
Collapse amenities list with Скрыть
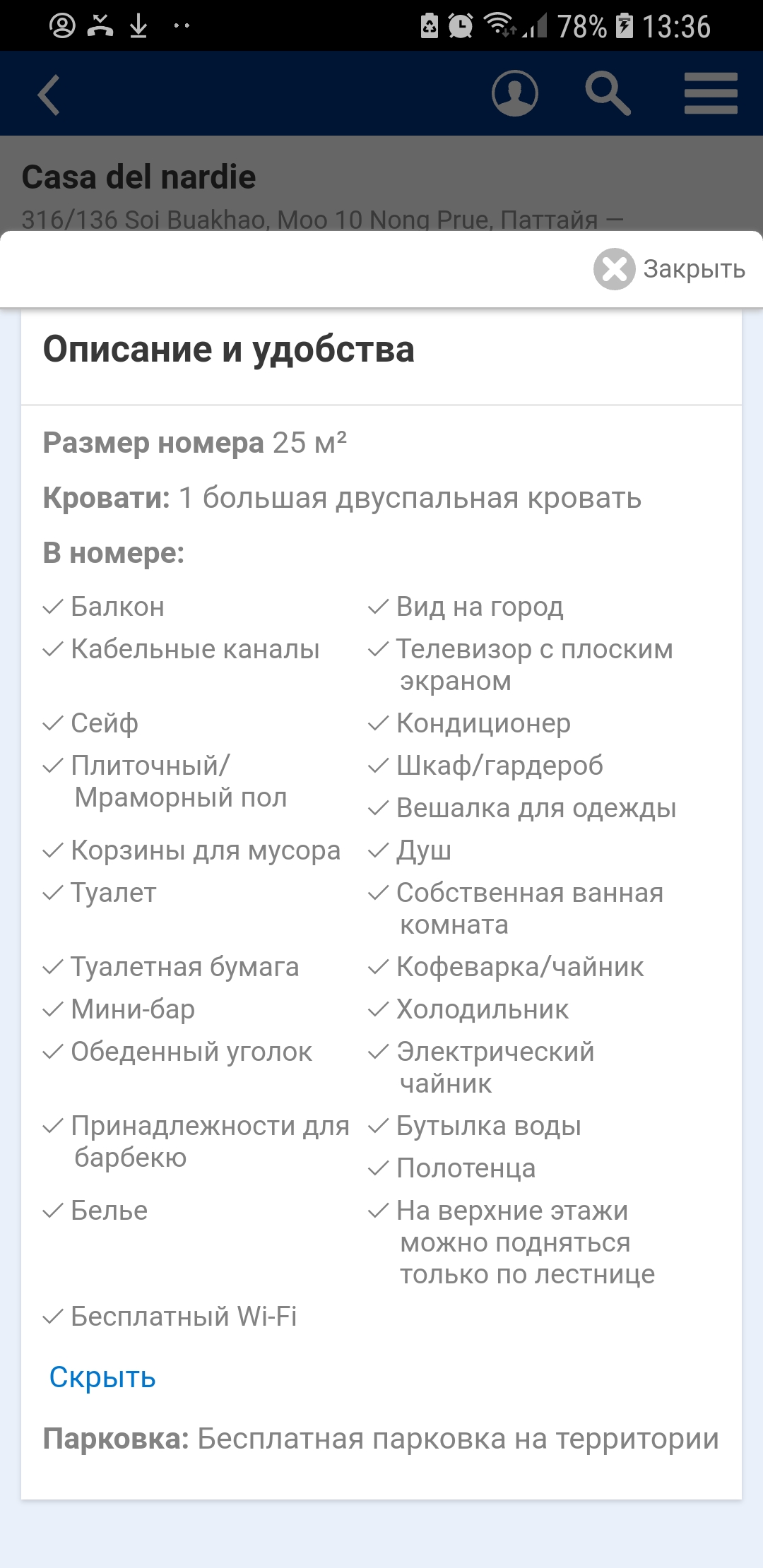[x=102, y=1377]
